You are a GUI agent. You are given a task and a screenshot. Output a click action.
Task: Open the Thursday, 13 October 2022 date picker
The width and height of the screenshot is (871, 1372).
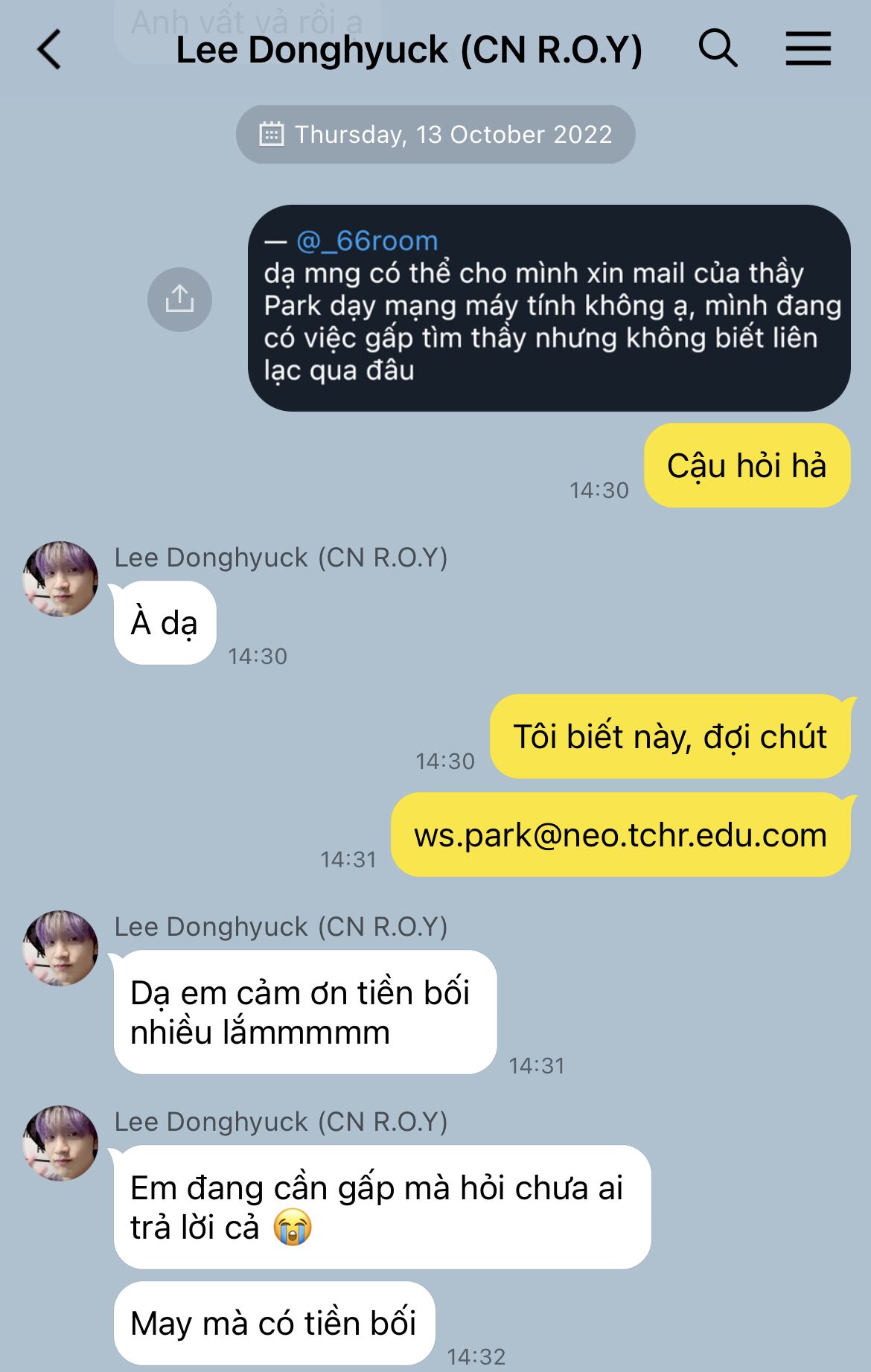click(435, 135)
